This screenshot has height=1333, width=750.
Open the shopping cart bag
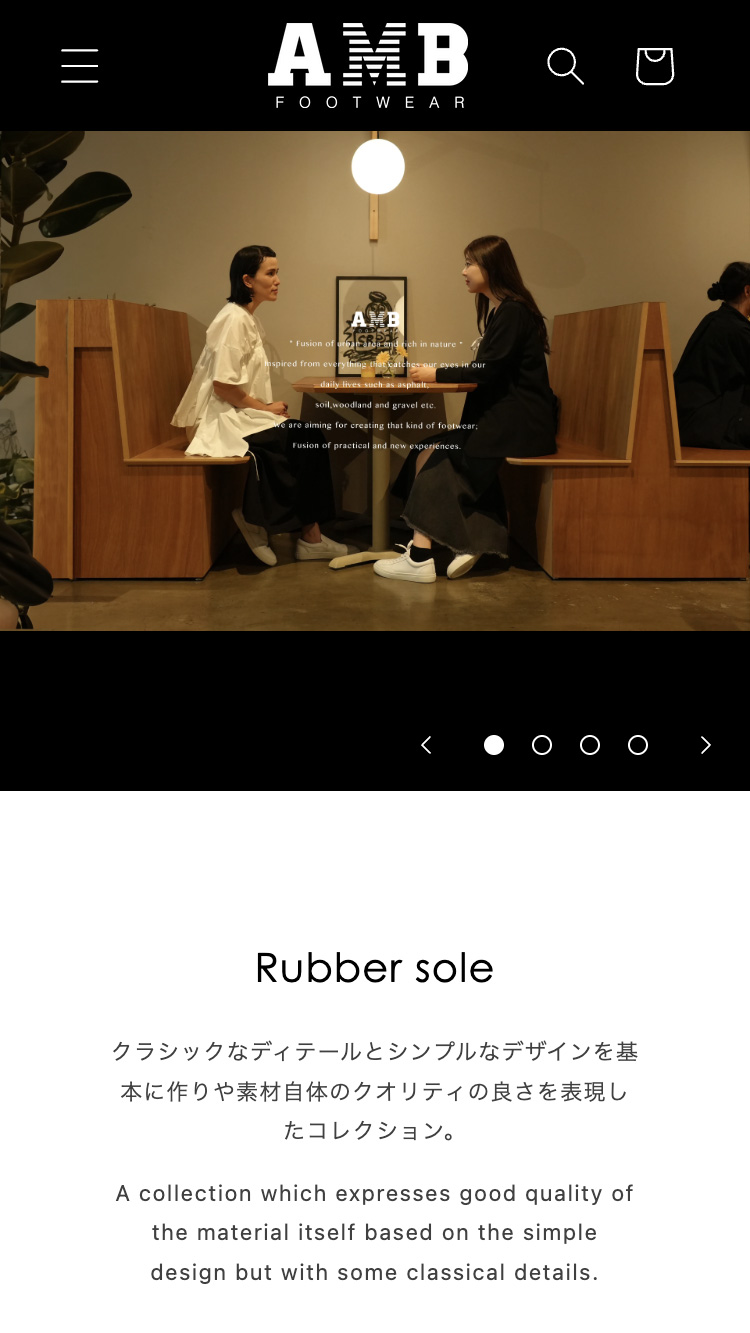pyautogui.click(x=655, y=66)
